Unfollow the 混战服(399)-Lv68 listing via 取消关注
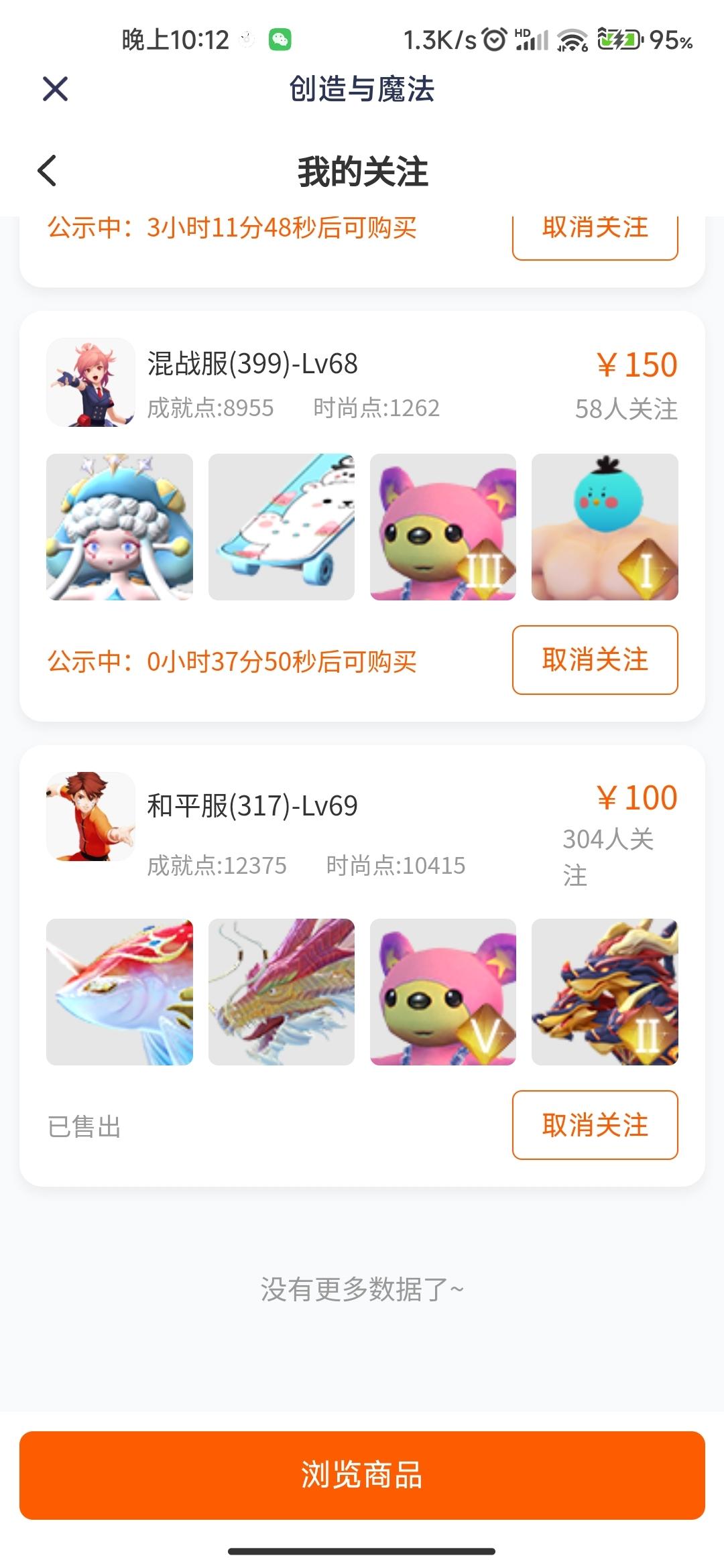Viewport: 724px width, 1568px height. coord(594,659)
